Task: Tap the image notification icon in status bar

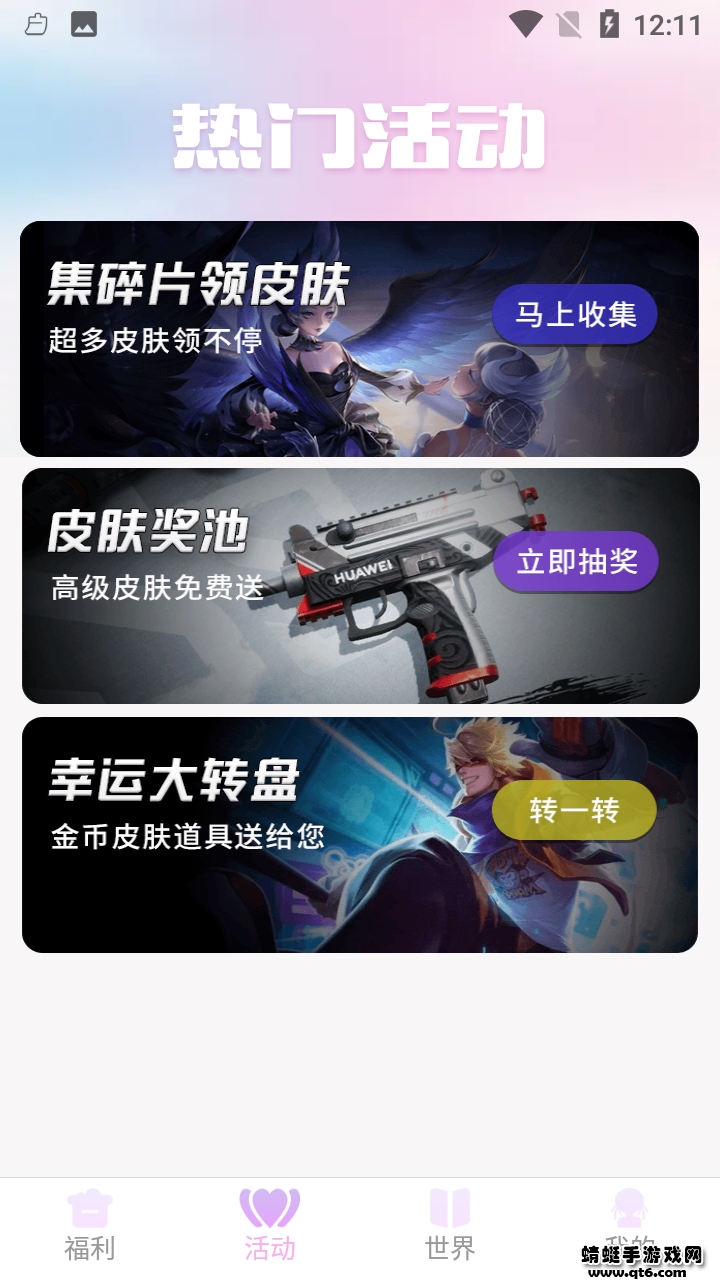Action: point(84,24)
